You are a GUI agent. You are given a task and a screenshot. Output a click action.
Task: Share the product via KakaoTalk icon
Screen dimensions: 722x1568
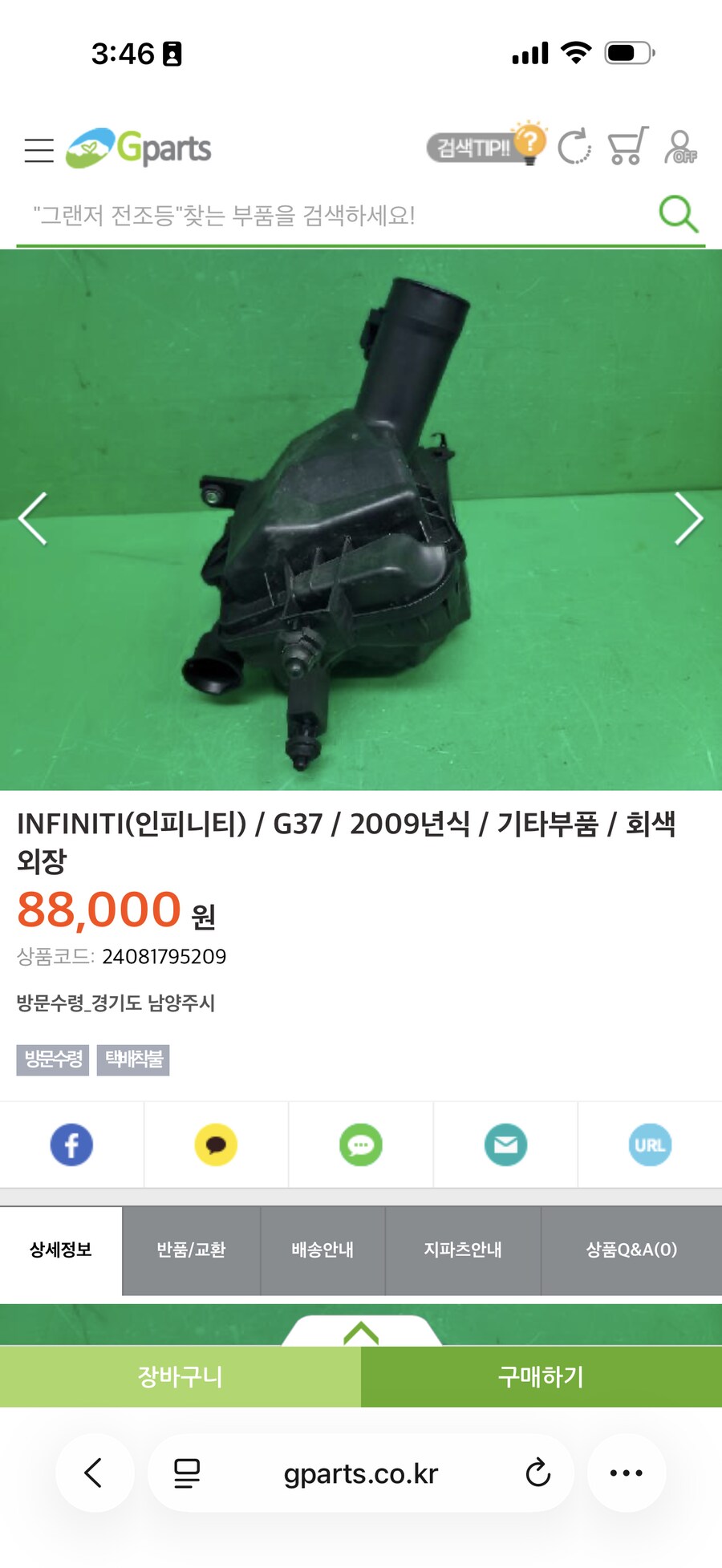click(x=216, y=1145)
